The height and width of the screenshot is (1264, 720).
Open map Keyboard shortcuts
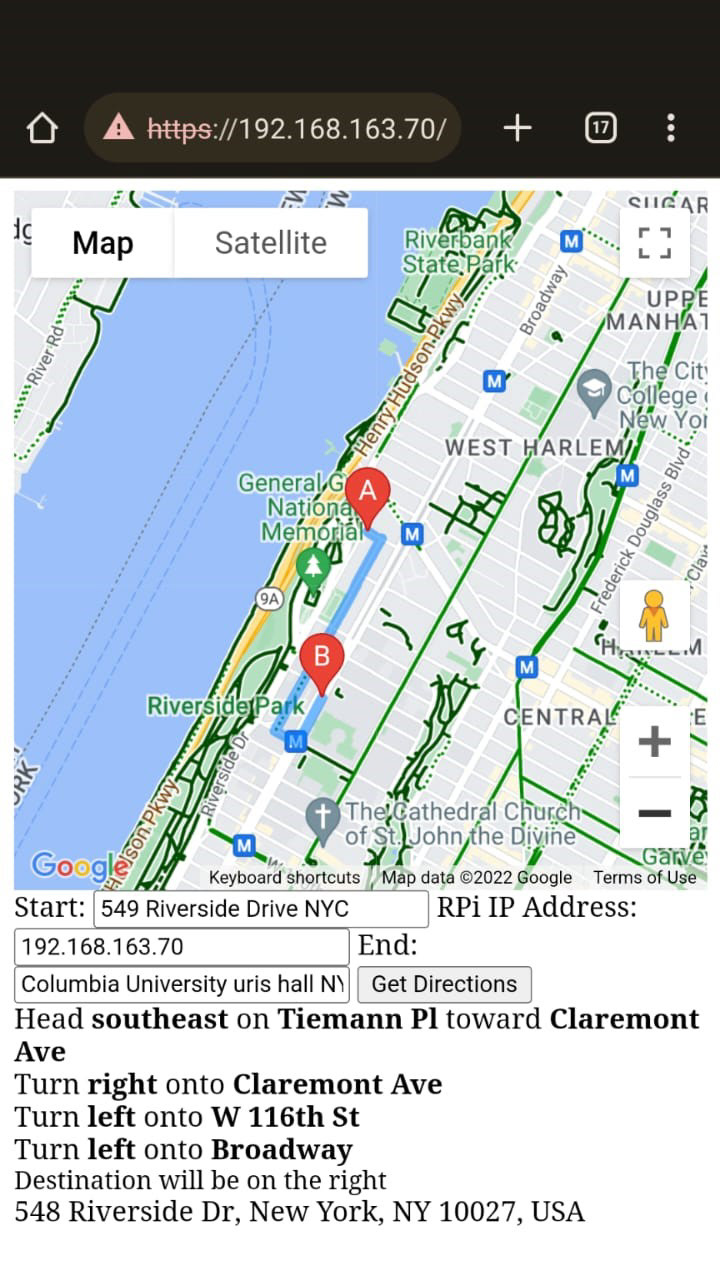point(284,877)
